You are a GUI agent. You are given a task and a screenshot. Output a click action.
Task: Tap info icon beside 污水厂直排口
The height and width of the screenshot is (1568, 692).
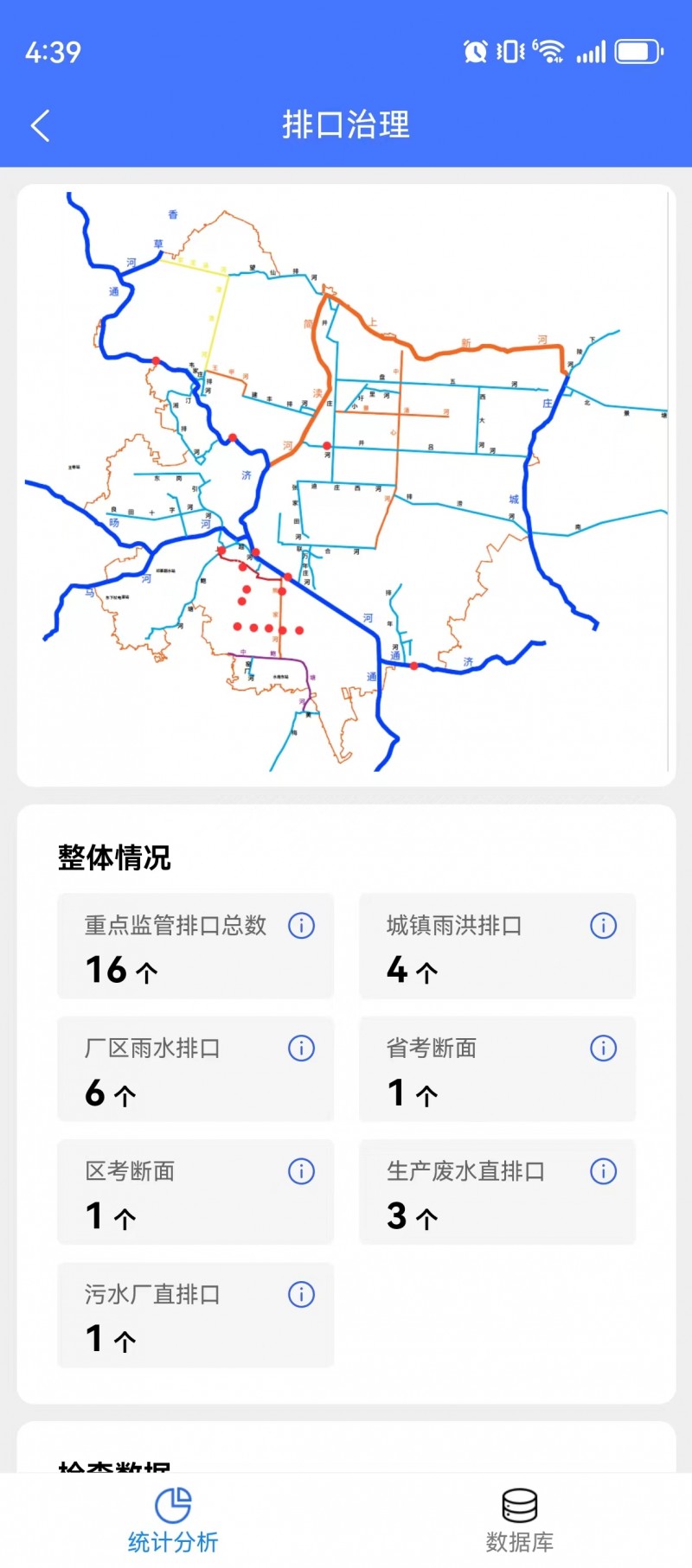coord(301,1295)
